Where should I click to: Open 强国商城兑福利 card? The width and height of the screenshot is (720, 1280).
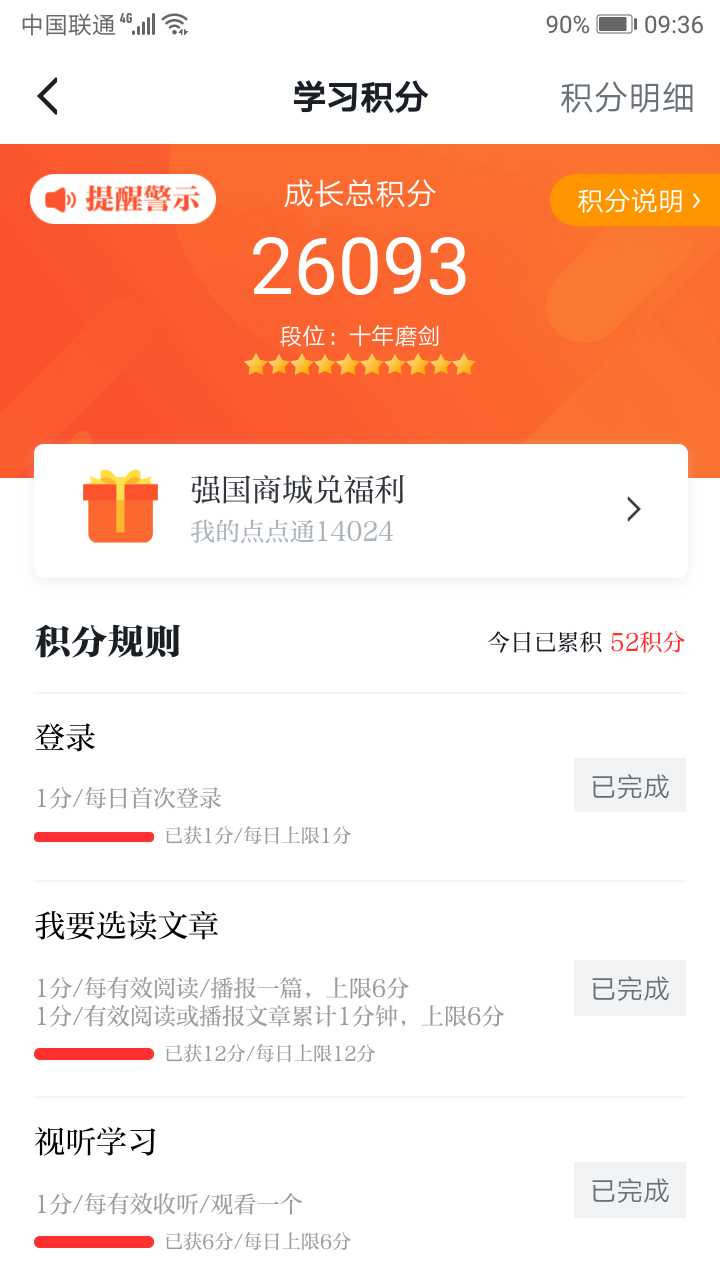click(x=361, y=511)
